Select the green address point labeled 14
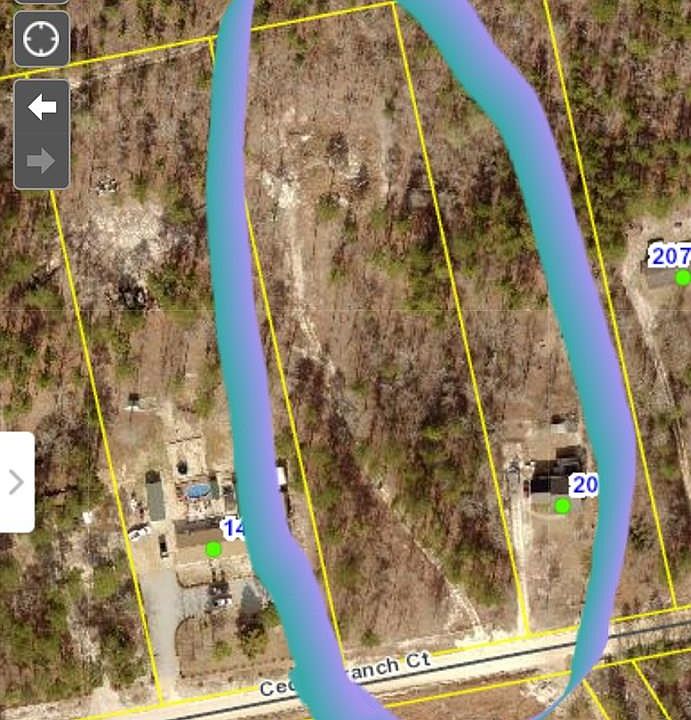 pos(212,549)
